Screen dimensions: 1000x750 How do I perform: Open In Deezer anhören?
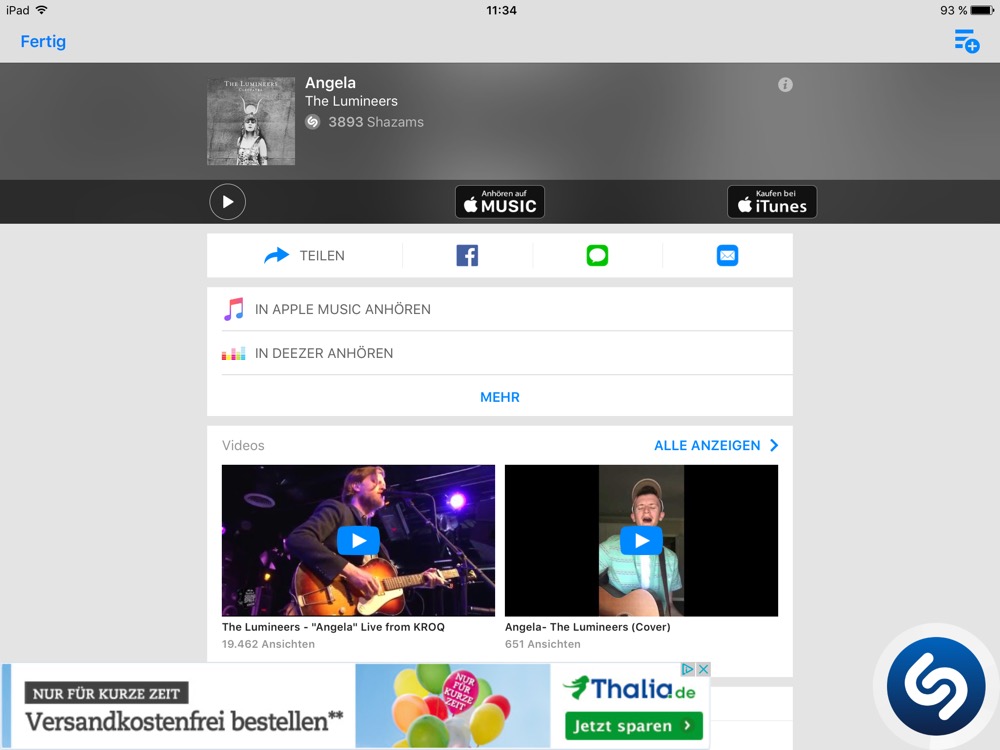[x=323, y=353]
